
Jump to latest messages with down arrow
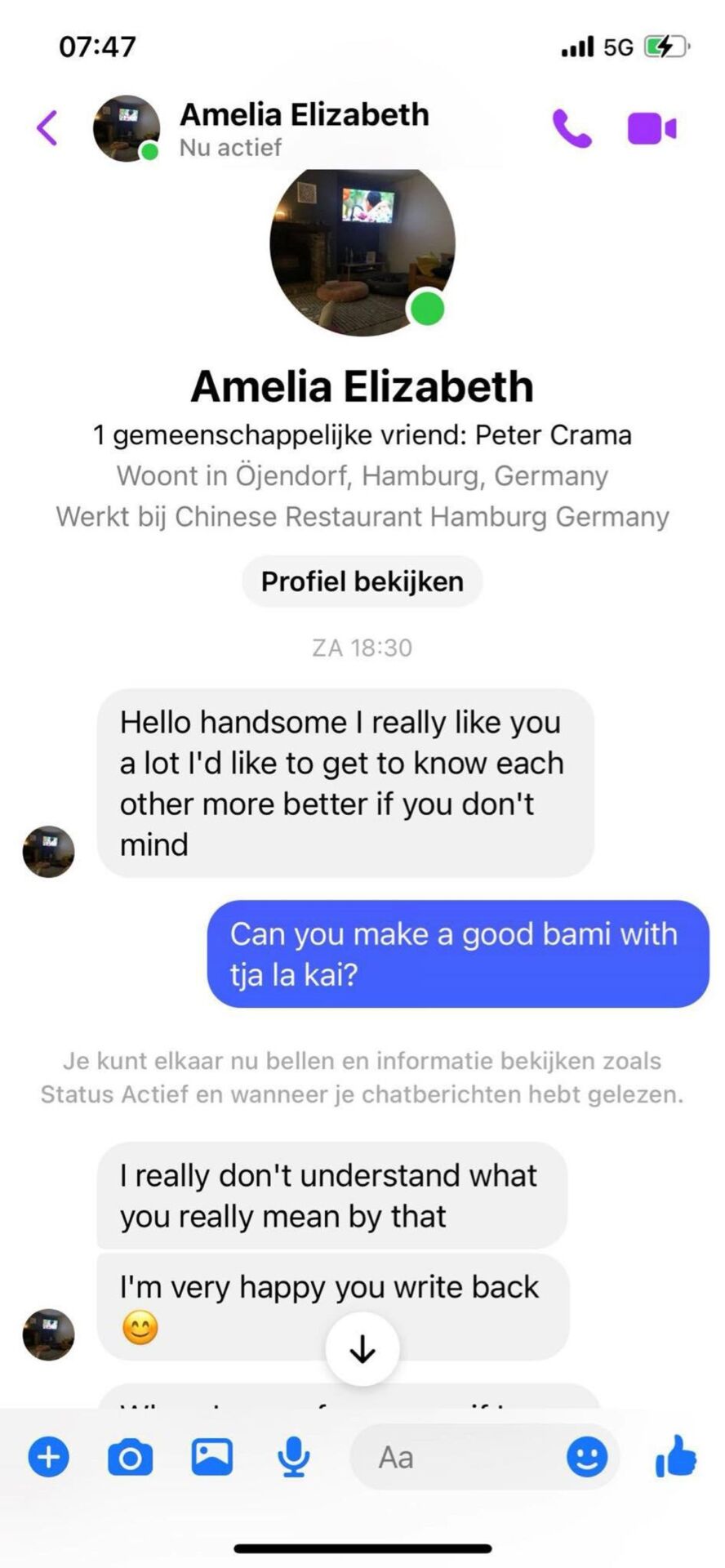tap(362, 1350)
